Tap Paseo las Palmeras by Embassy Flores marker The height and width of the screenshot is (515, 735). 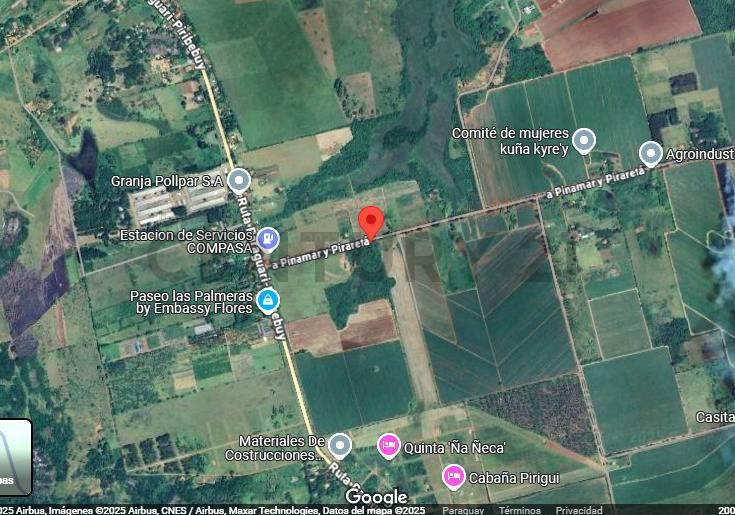click(268, 299)
